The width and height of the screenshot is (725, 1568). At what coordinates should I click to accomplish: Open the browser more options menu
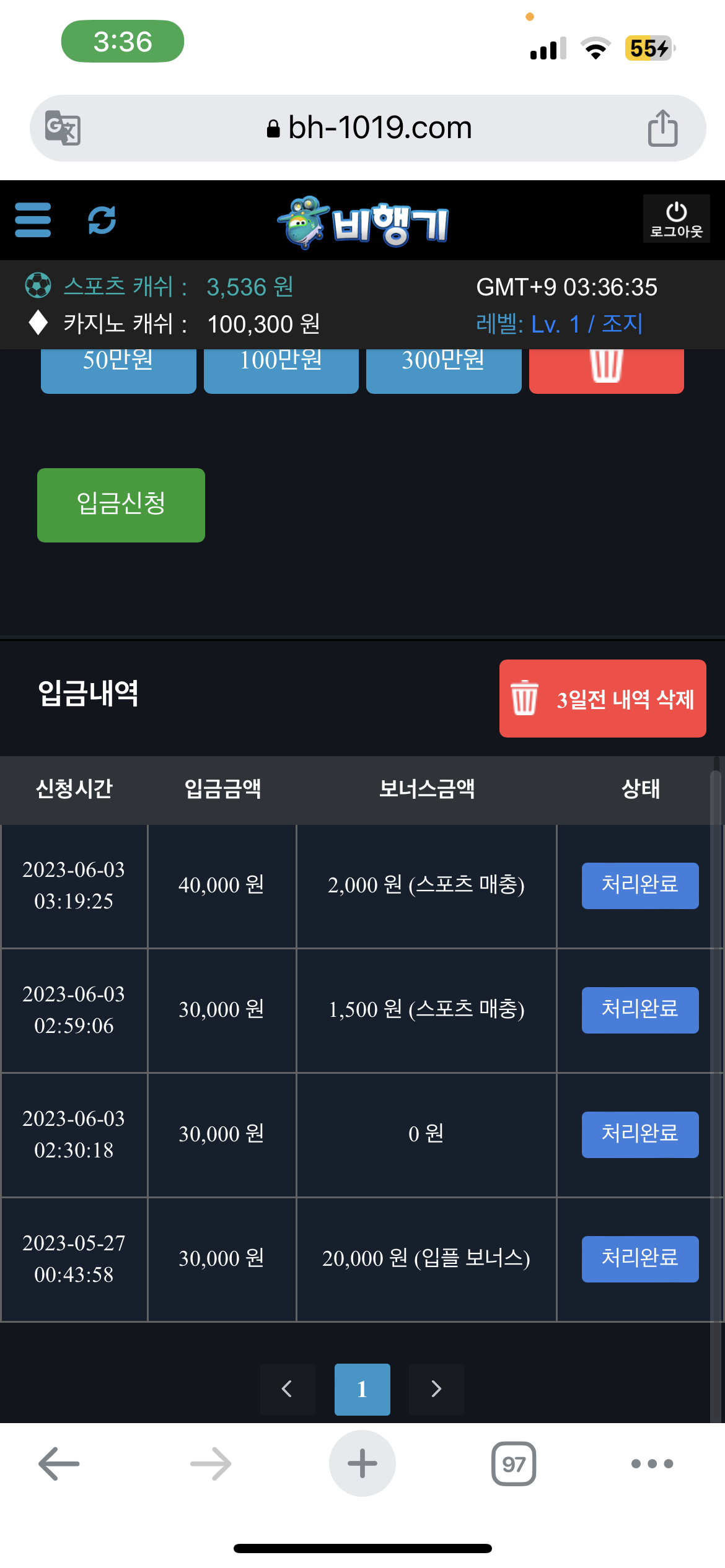click(x=652, y=1463)
